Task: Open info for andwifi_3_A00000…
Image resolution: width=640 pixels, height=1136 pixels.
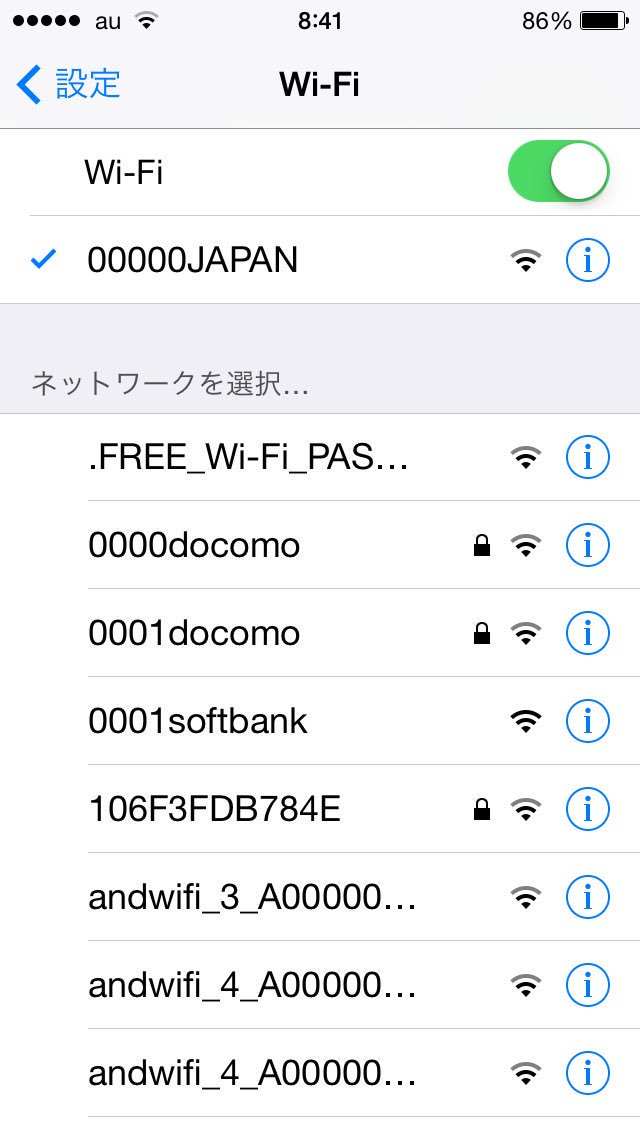Action: pos(587,898)
